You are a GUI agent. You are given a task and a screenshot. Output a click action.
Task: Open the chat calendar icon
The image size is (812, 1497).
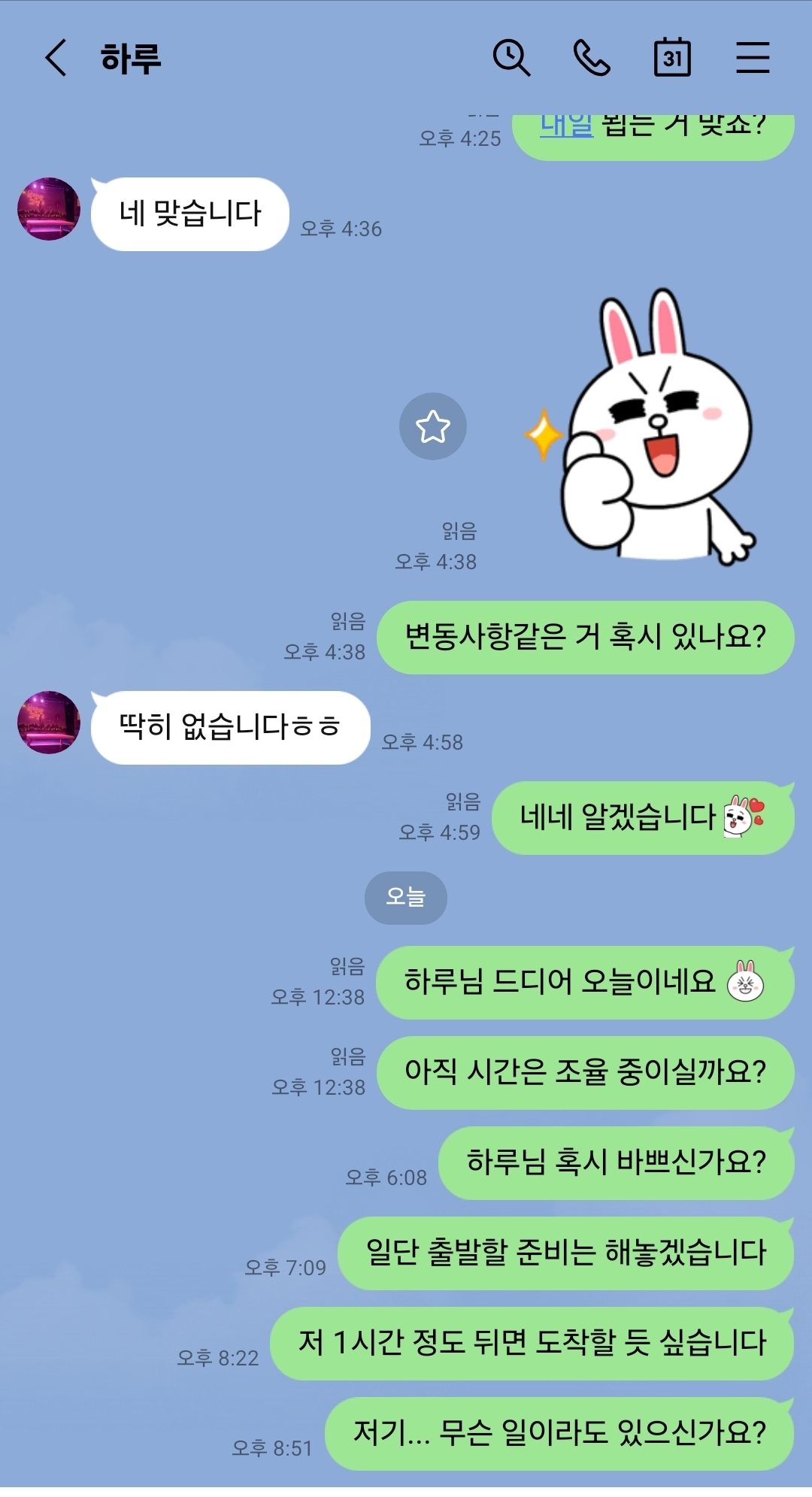672,58
